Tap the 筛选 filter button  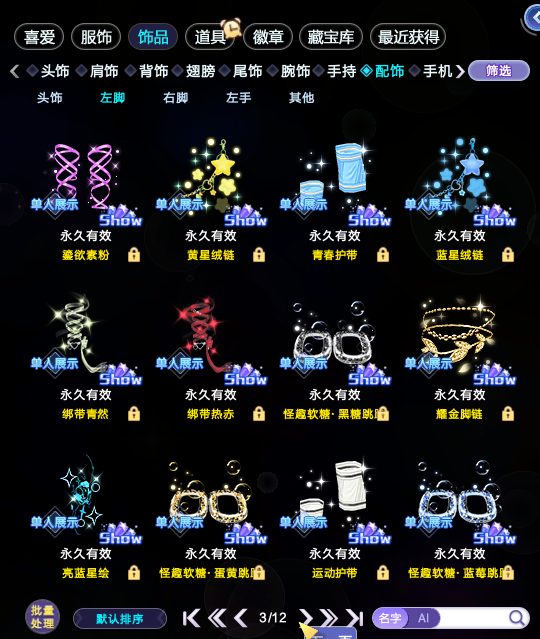(499, 71)
